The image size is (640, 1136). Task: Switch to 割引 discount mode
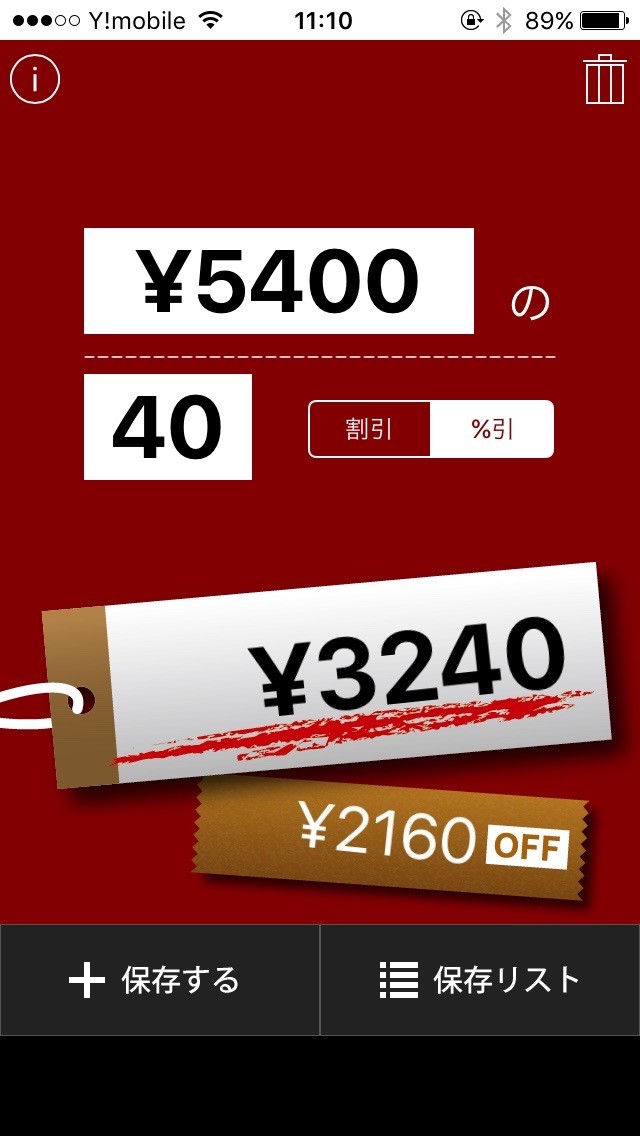click(x=370, y=429)
